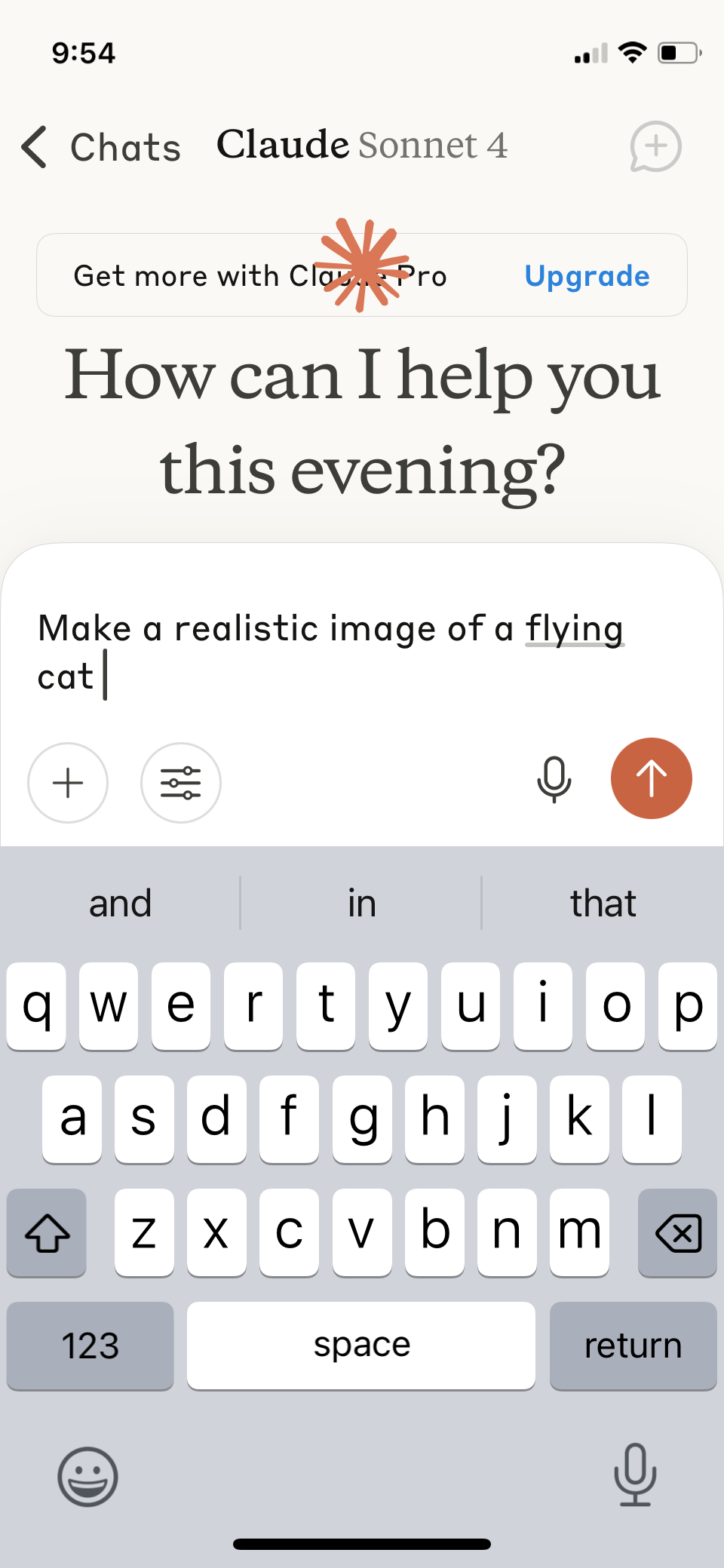Start a new chat
724x1568 pixels.
[655, 146]
